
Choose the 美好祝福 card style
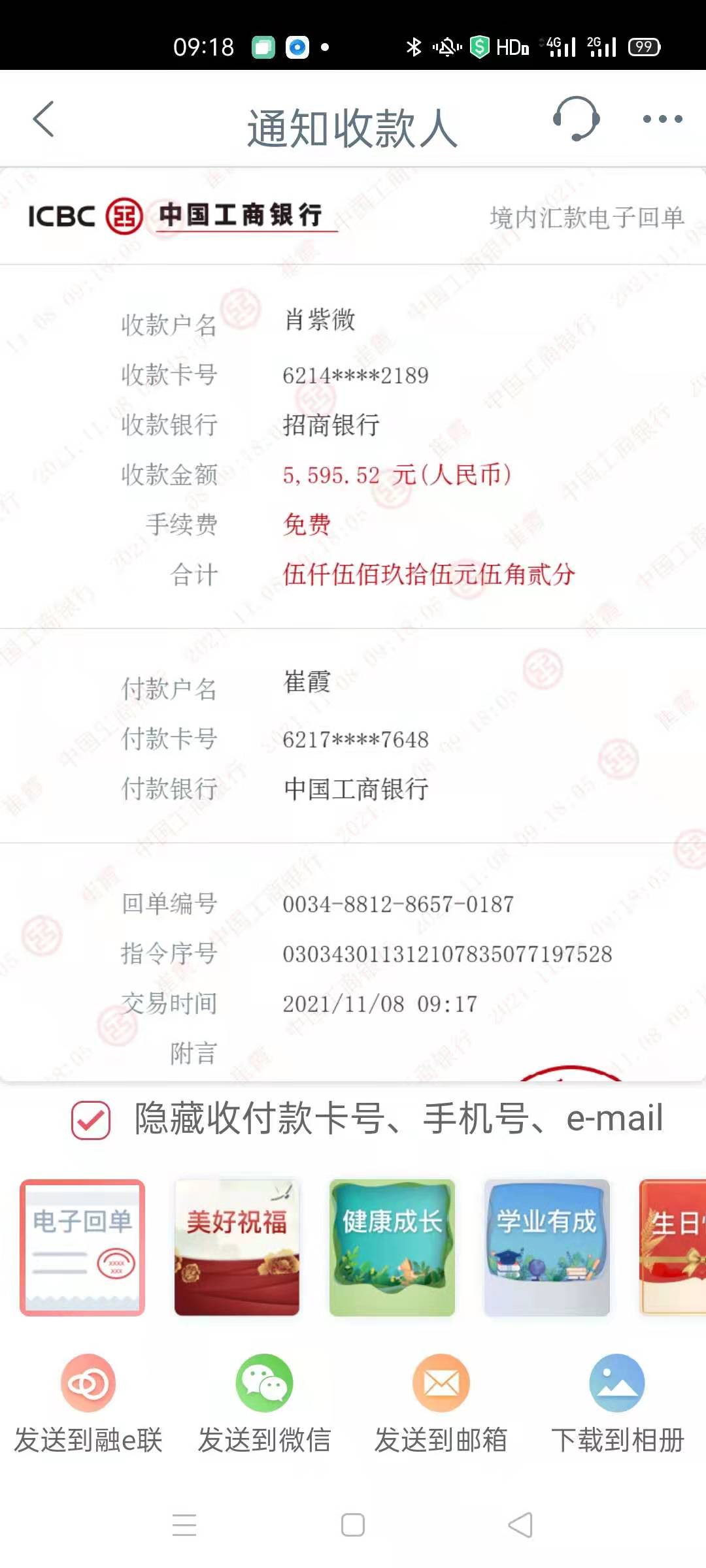(237, 1247)
